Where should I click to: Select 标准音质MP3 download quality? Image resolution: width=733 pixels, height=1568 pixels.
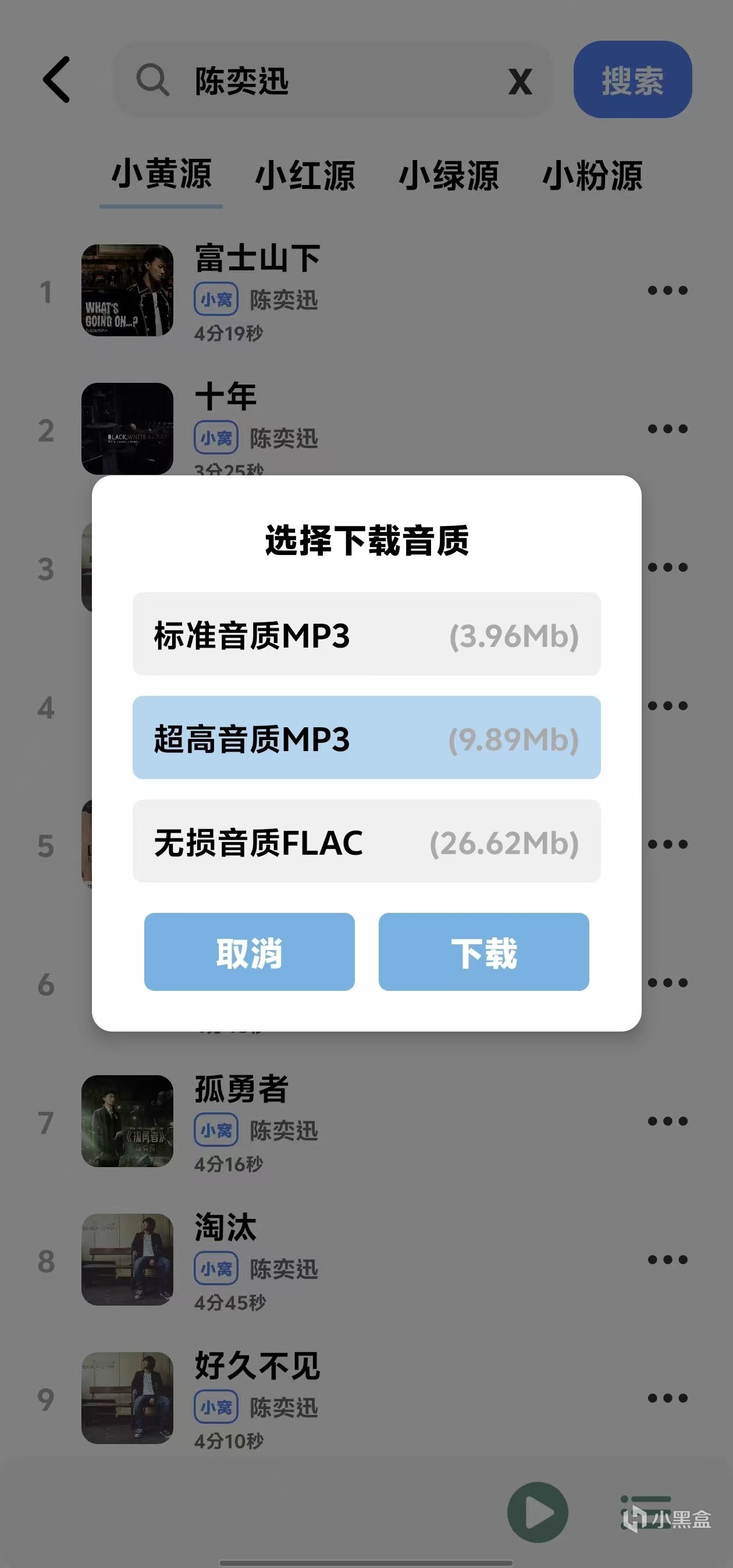pyautogui.click(x=366, y=634)
